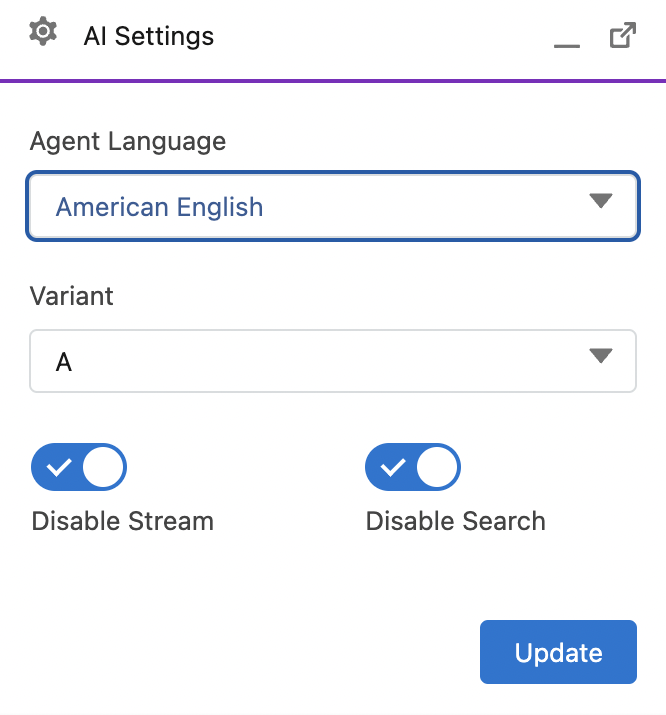Toggle the Disable Search switch
Screen dimensions: 666x715
pyautogui.click(x=413, y=468)
